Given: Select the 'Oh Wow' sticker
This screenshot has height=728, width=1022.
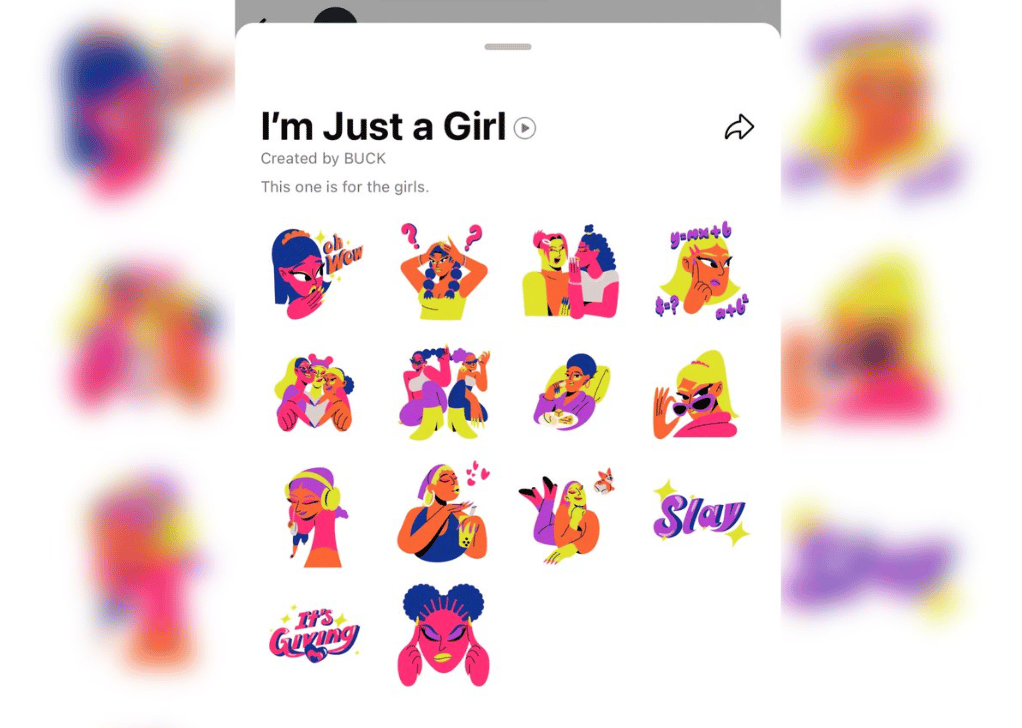Looking at the screenshot, I should point(315,272).
